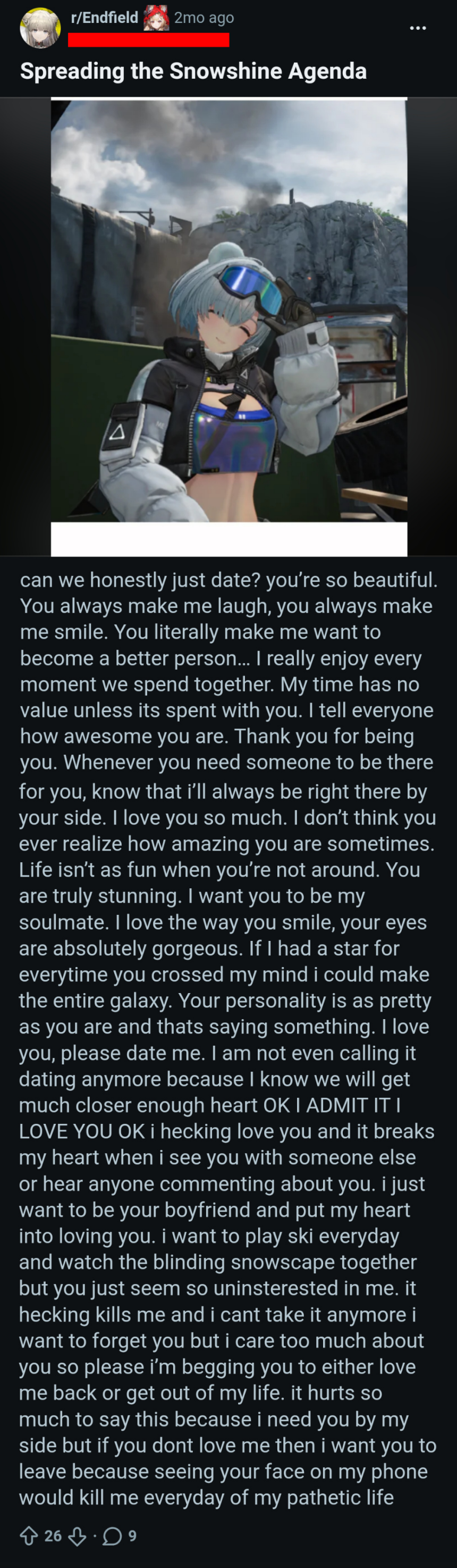The image size is (457, 1568).
Task: Open the subreddit avatar icon
Action: coord(40,27)
